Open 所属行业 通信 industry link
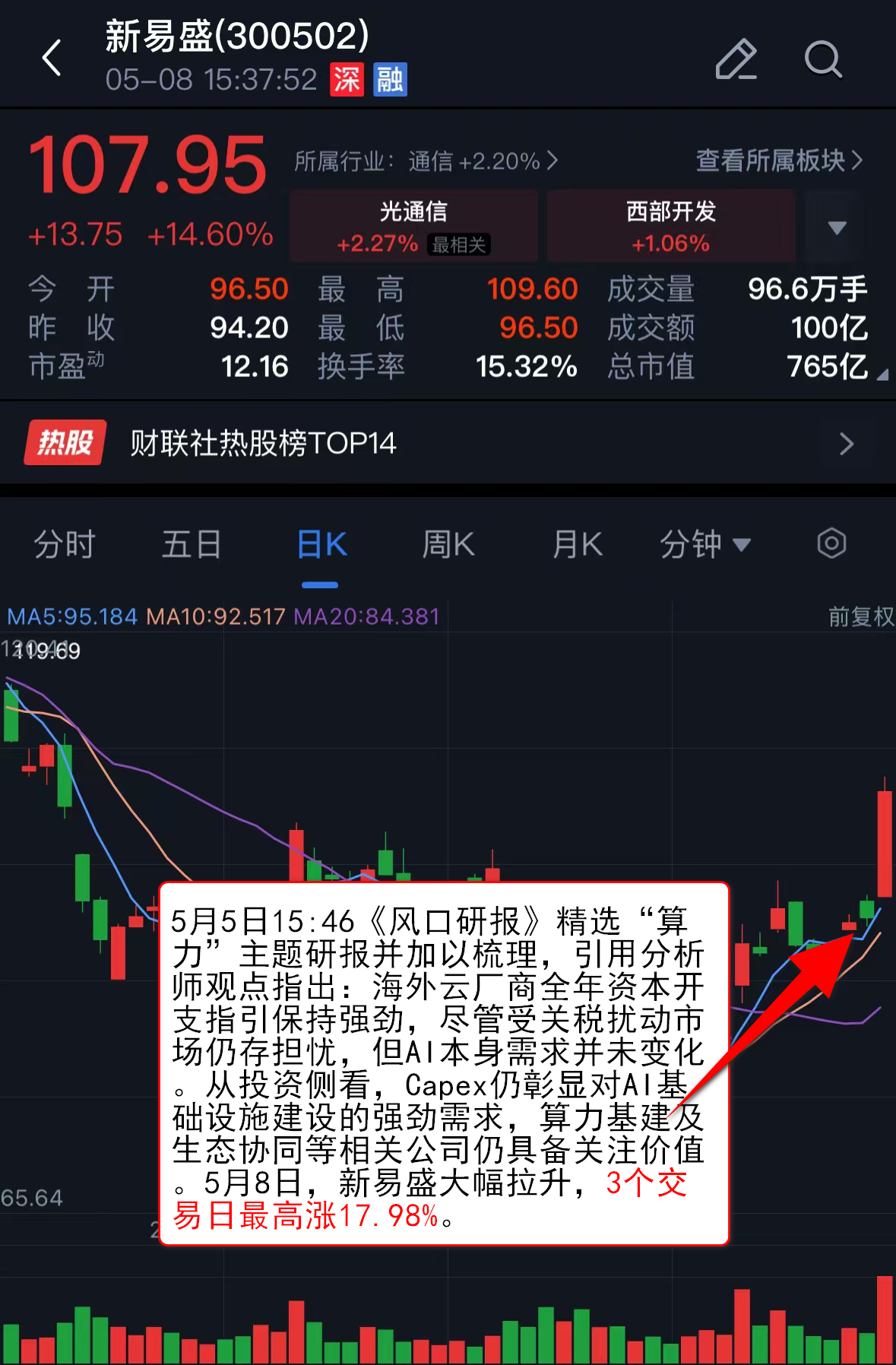The width and height of the screenshot is (896, 1365). (426, 161)
